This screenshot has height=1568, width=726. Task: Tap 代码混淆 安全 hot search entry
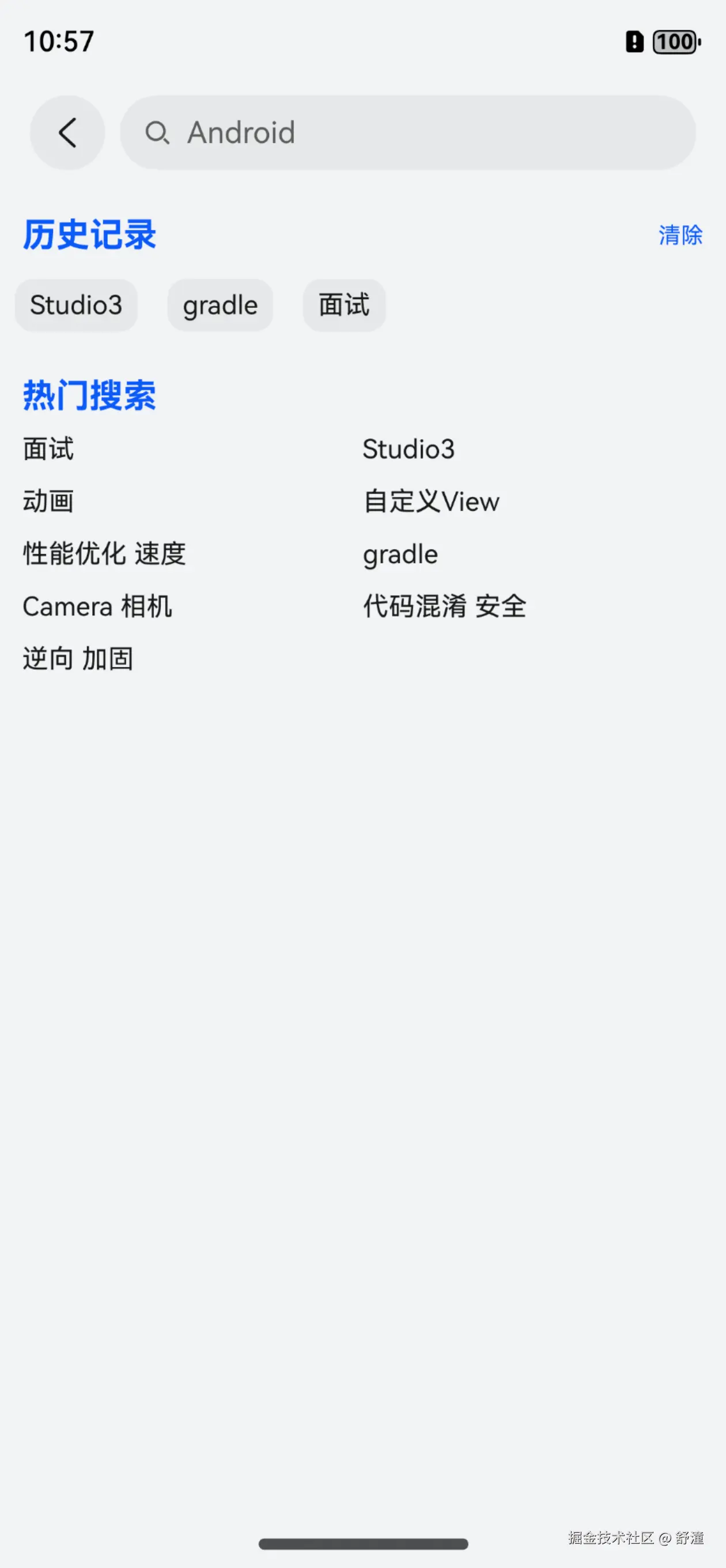coord(444,606)
